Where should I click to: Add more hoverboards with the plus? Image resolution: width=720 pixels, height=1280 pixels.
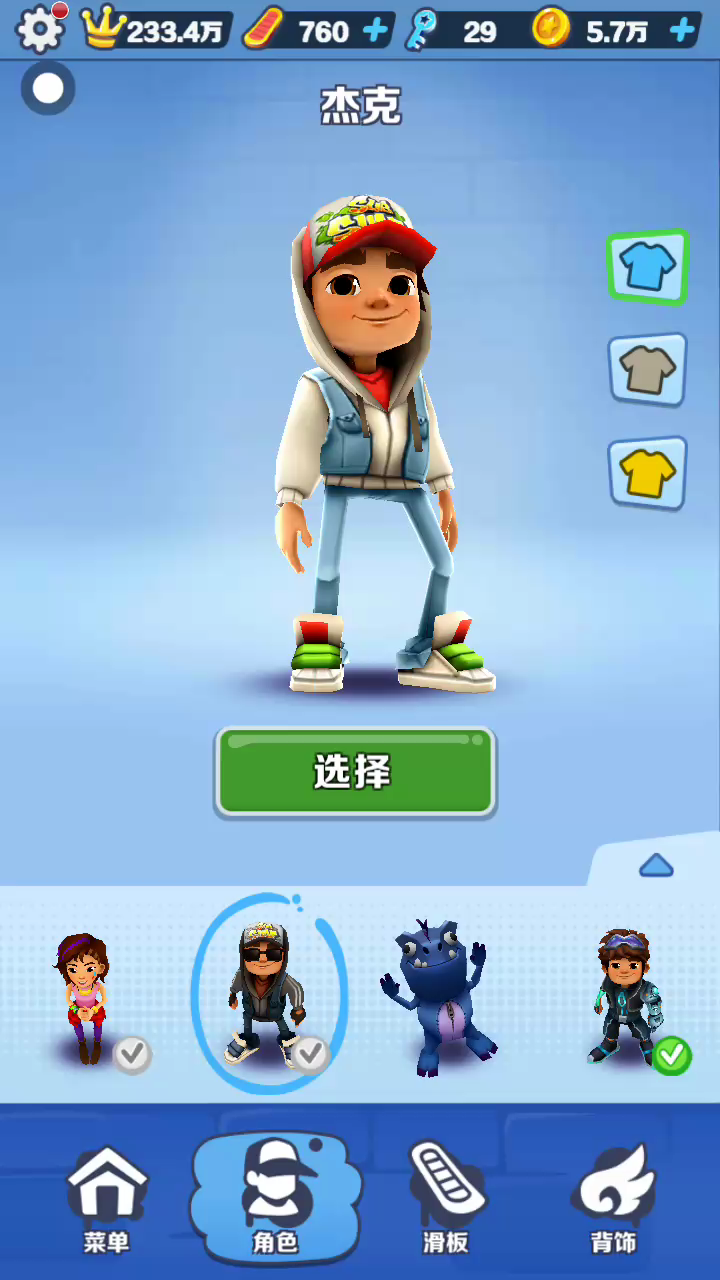(375, 31)
